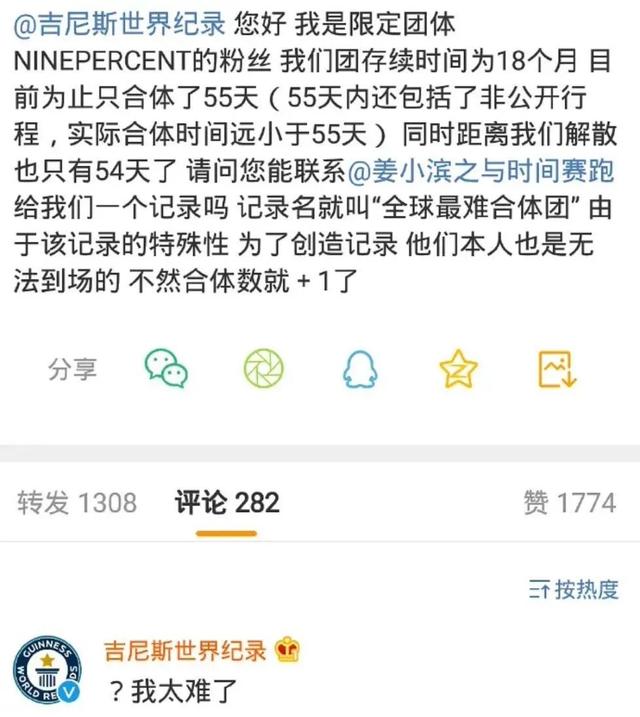
Task: View the 赞 1774 likes tab
Action: click(570, 502)
